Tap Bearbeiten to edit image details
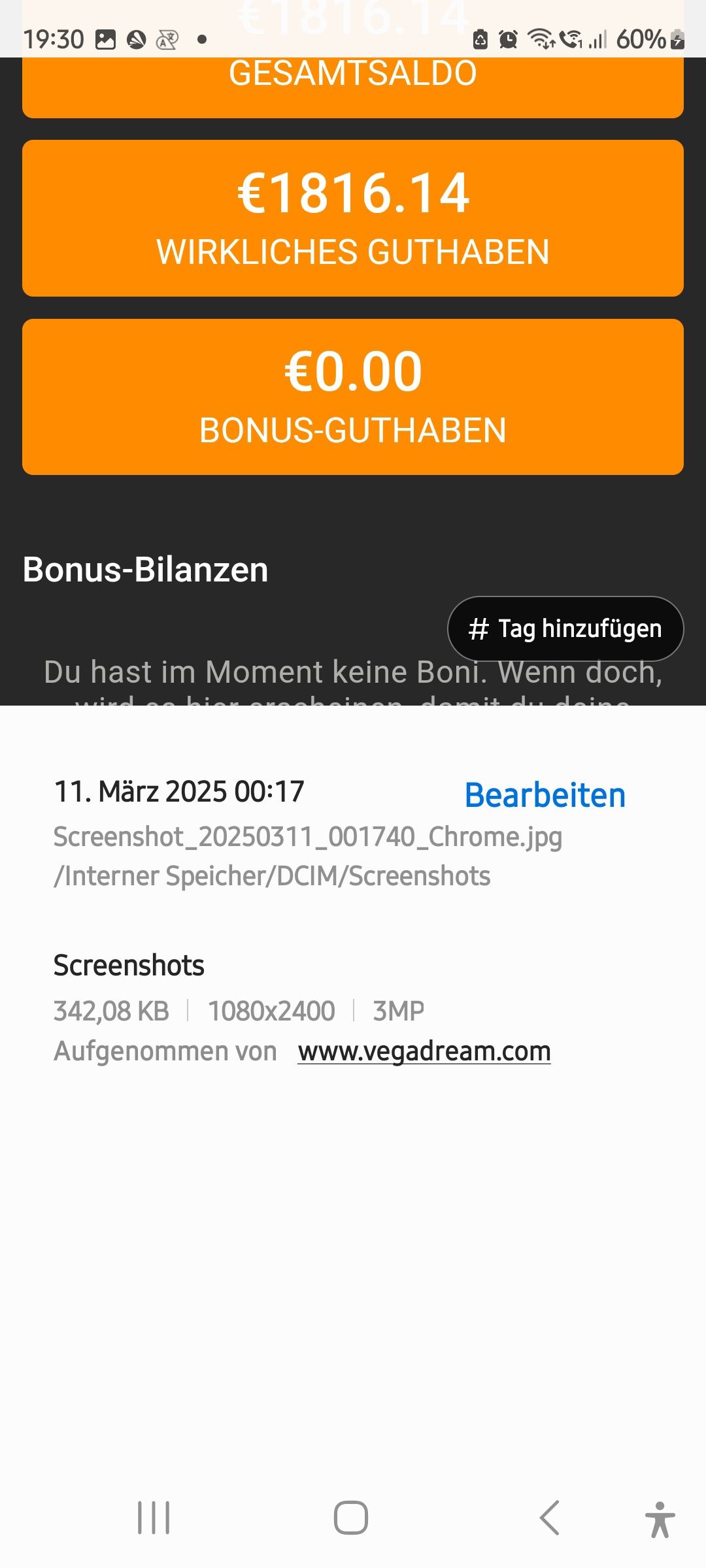Viewport: 706px width, 1568px height. click(x=545, y=795)
